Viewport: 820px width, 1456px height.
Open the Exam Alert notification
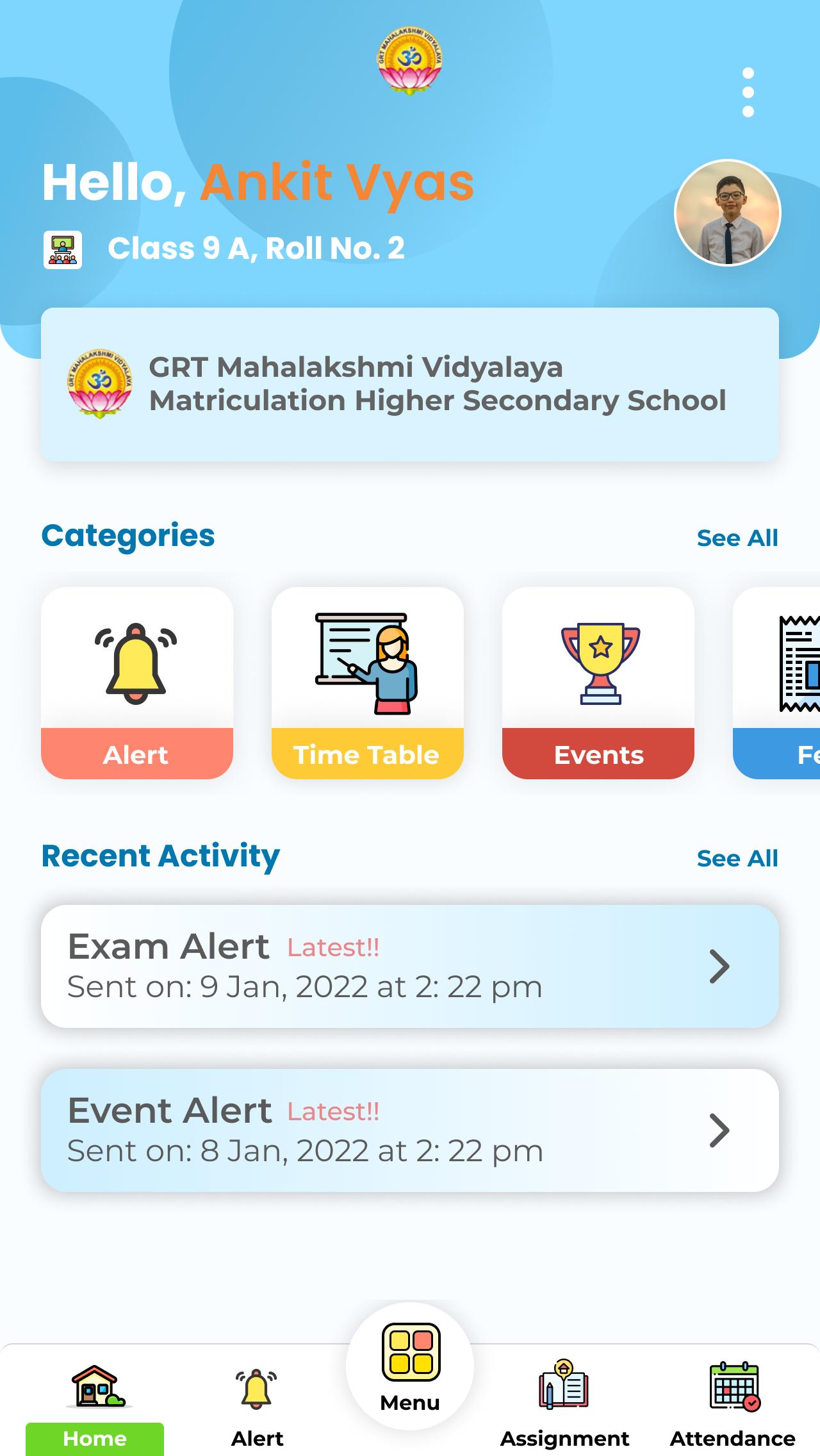tap(410, 966)
